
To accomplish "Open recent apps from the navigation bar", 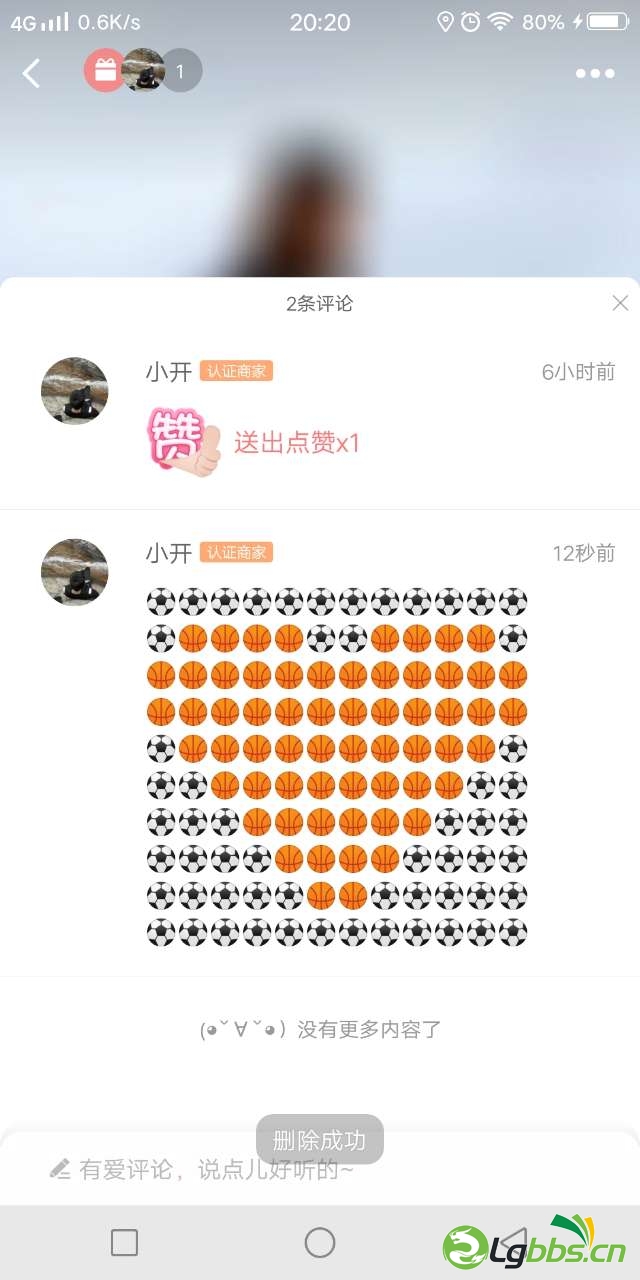I will [124, 1242].
